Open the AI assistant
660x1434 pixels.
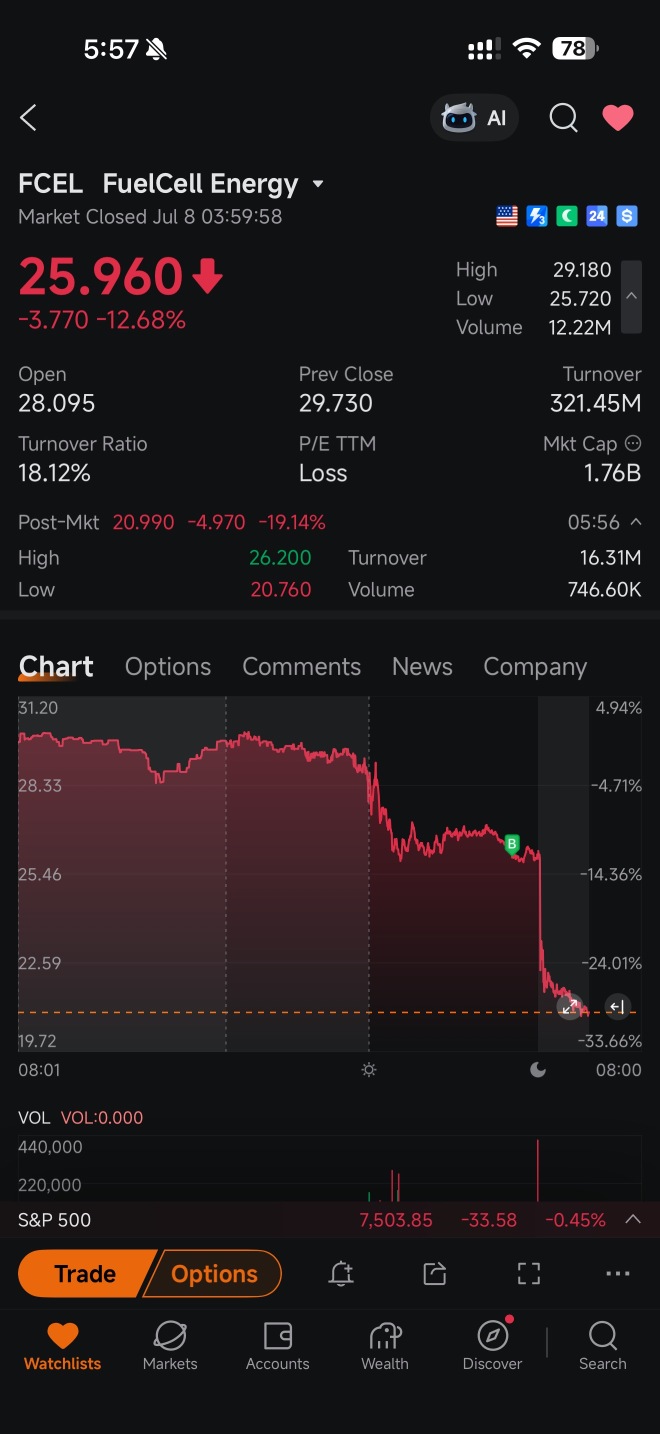(x=476, y=118)
